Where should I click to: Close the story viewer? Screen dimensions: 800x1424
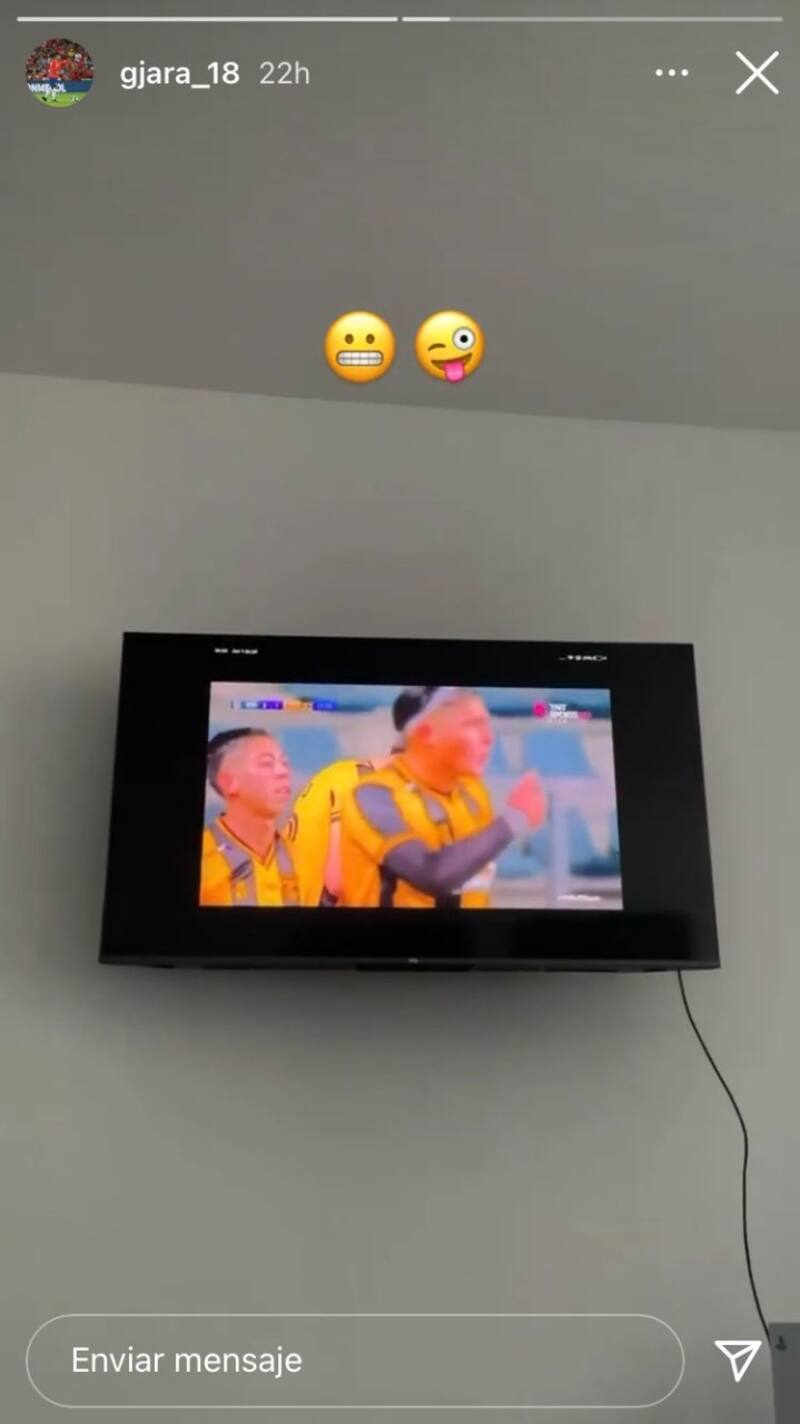tap(757, 73)
